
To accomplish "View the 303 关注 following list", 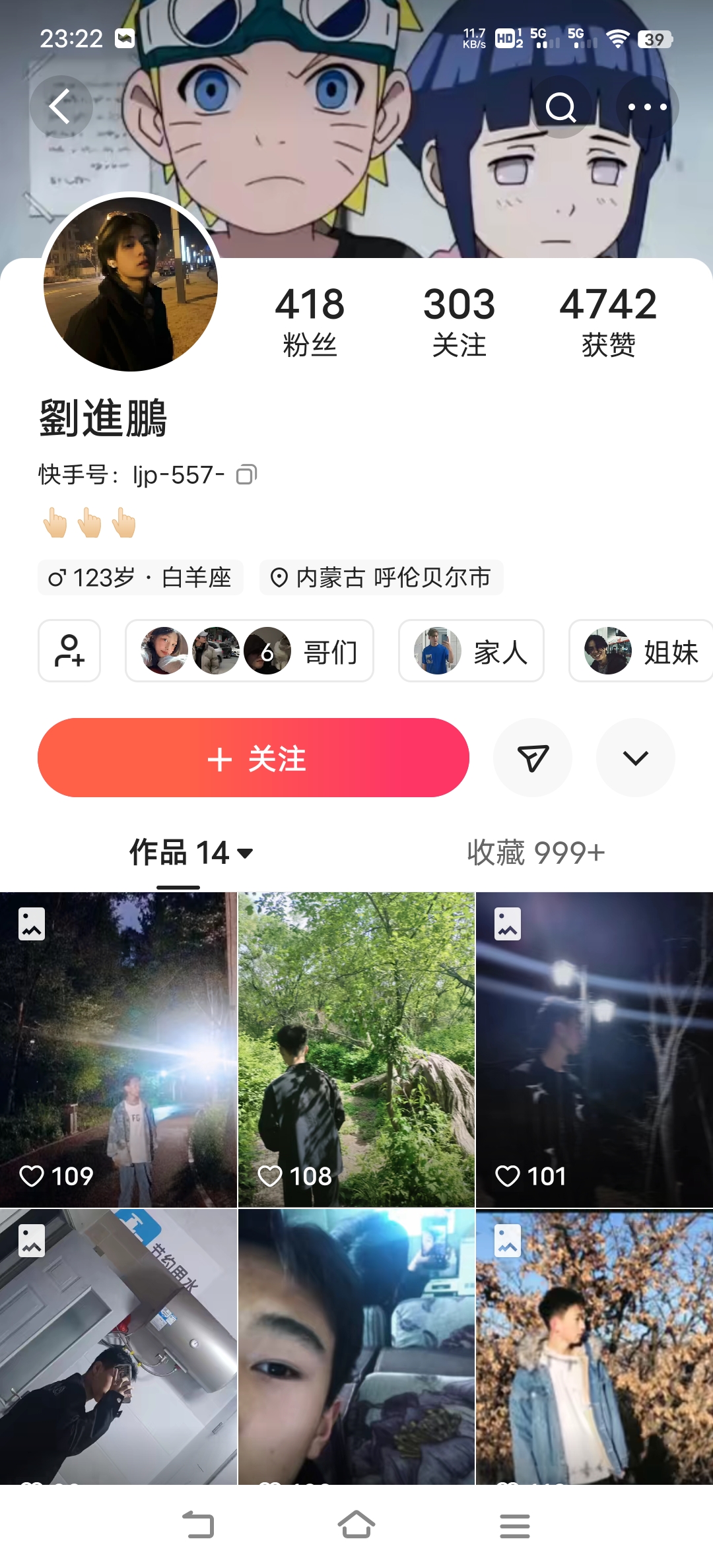I will tap(459, 321).
